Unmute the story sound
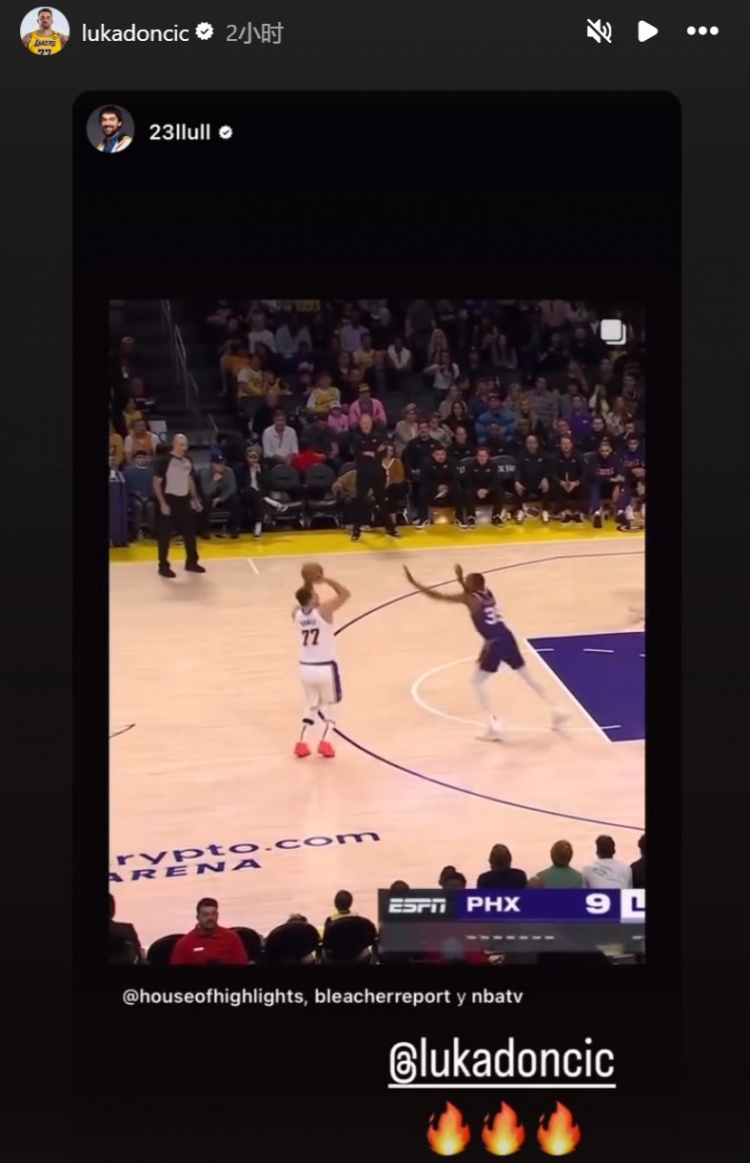The image size is (750, 1163). [x=598, y=31]
